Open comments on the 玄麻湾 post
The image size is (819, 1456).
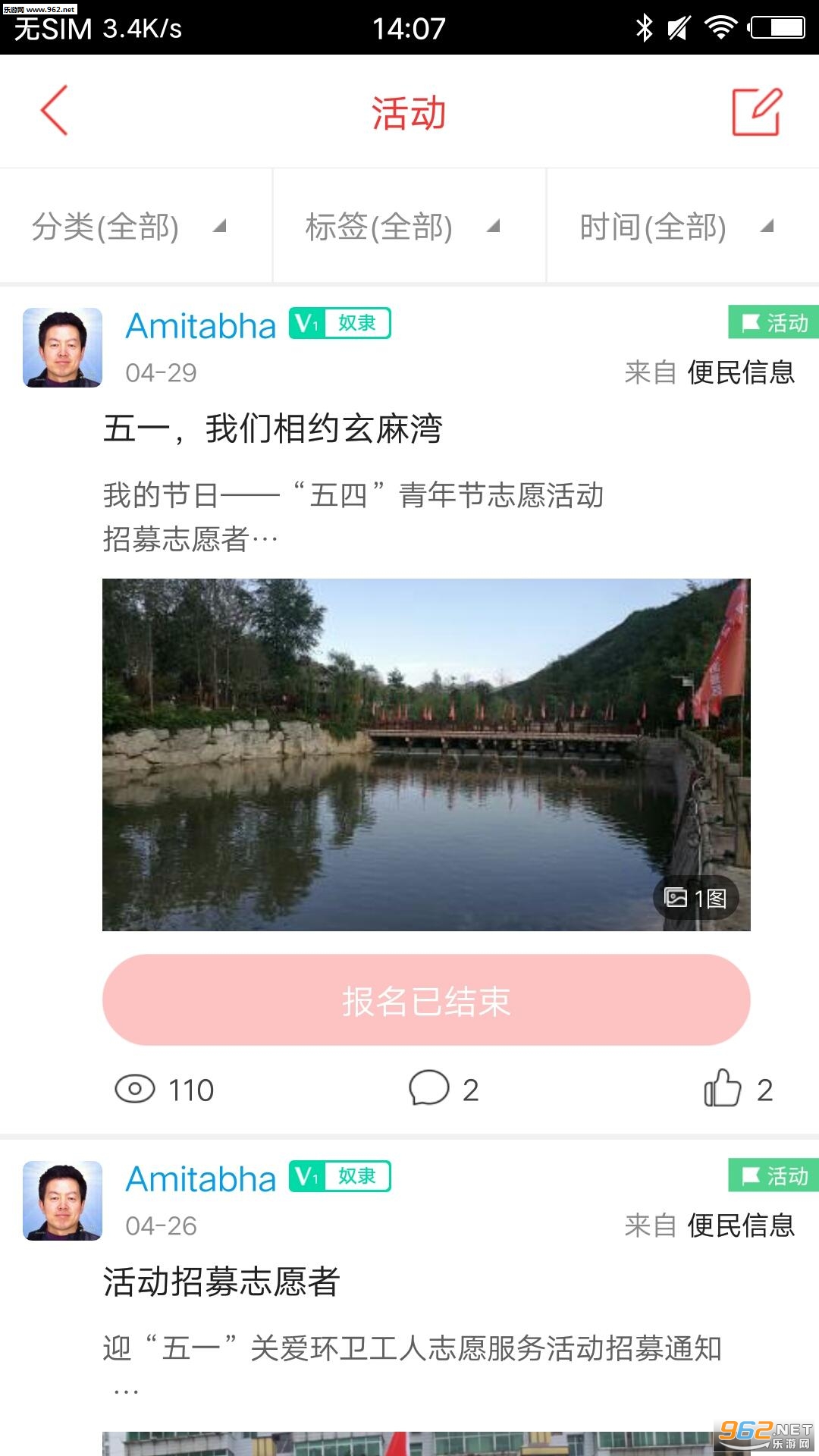pyautogui.click(x=443, y=1089)
